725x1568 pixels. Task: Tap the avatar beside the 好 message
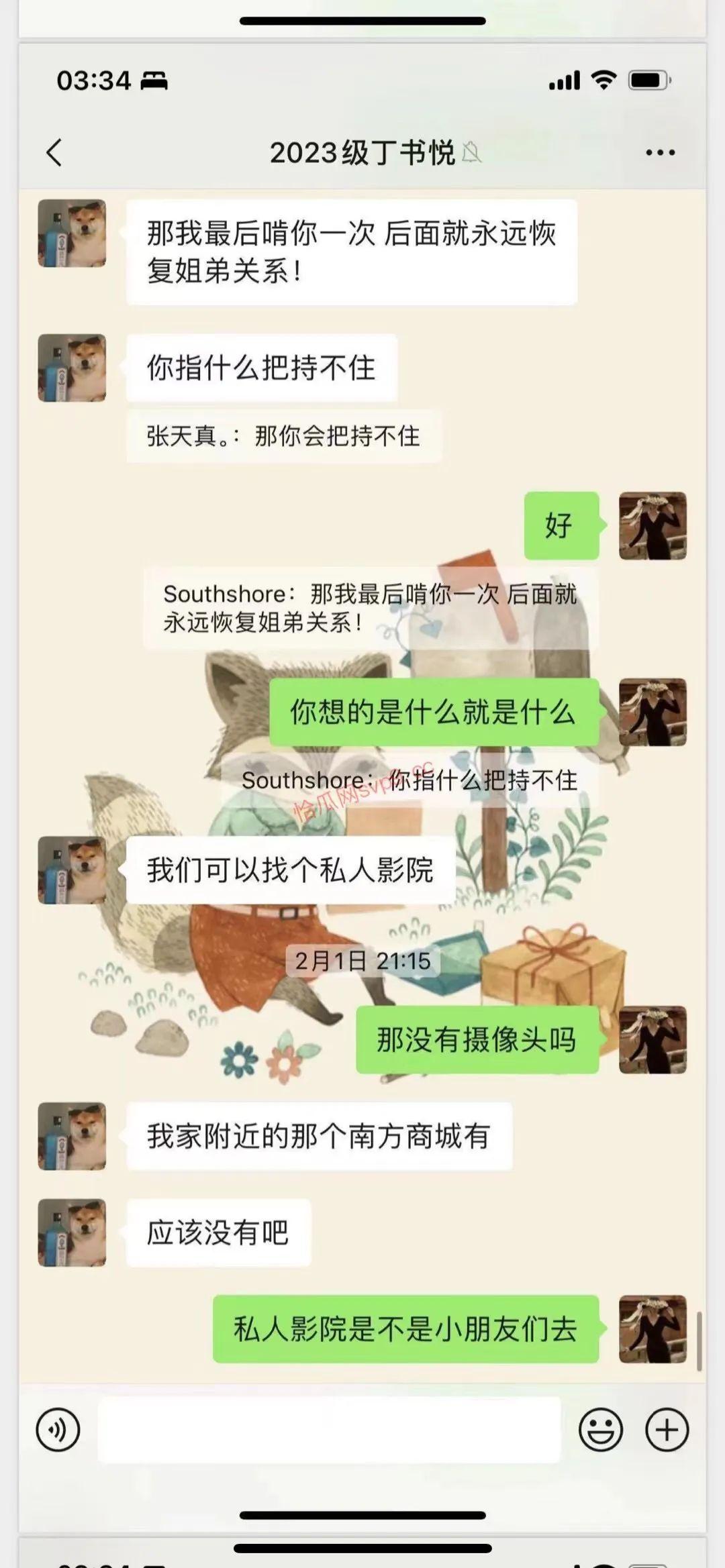652,525
